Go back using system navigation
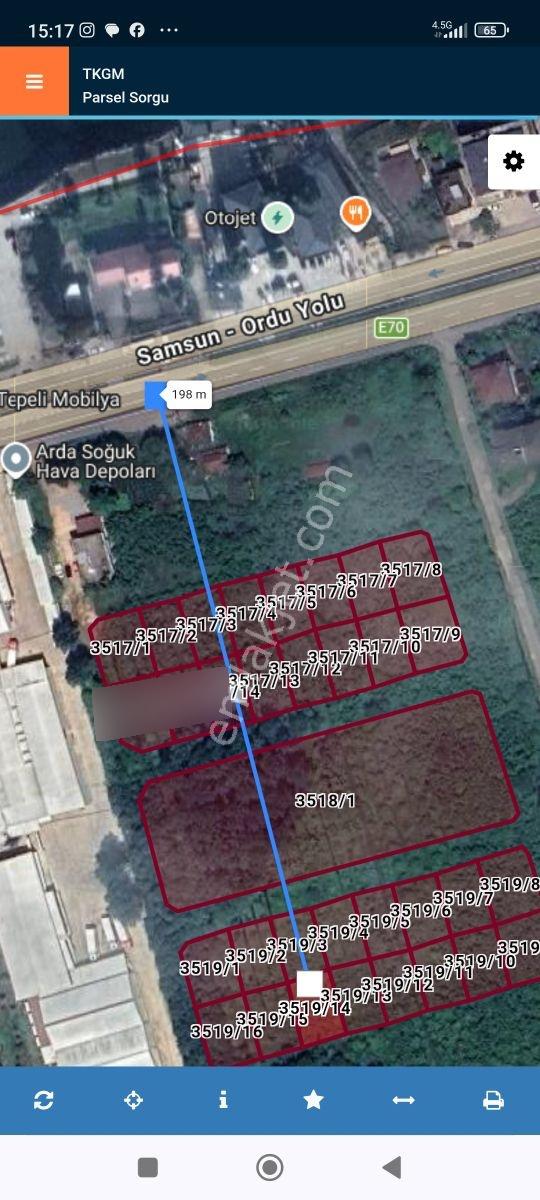 392,1167
